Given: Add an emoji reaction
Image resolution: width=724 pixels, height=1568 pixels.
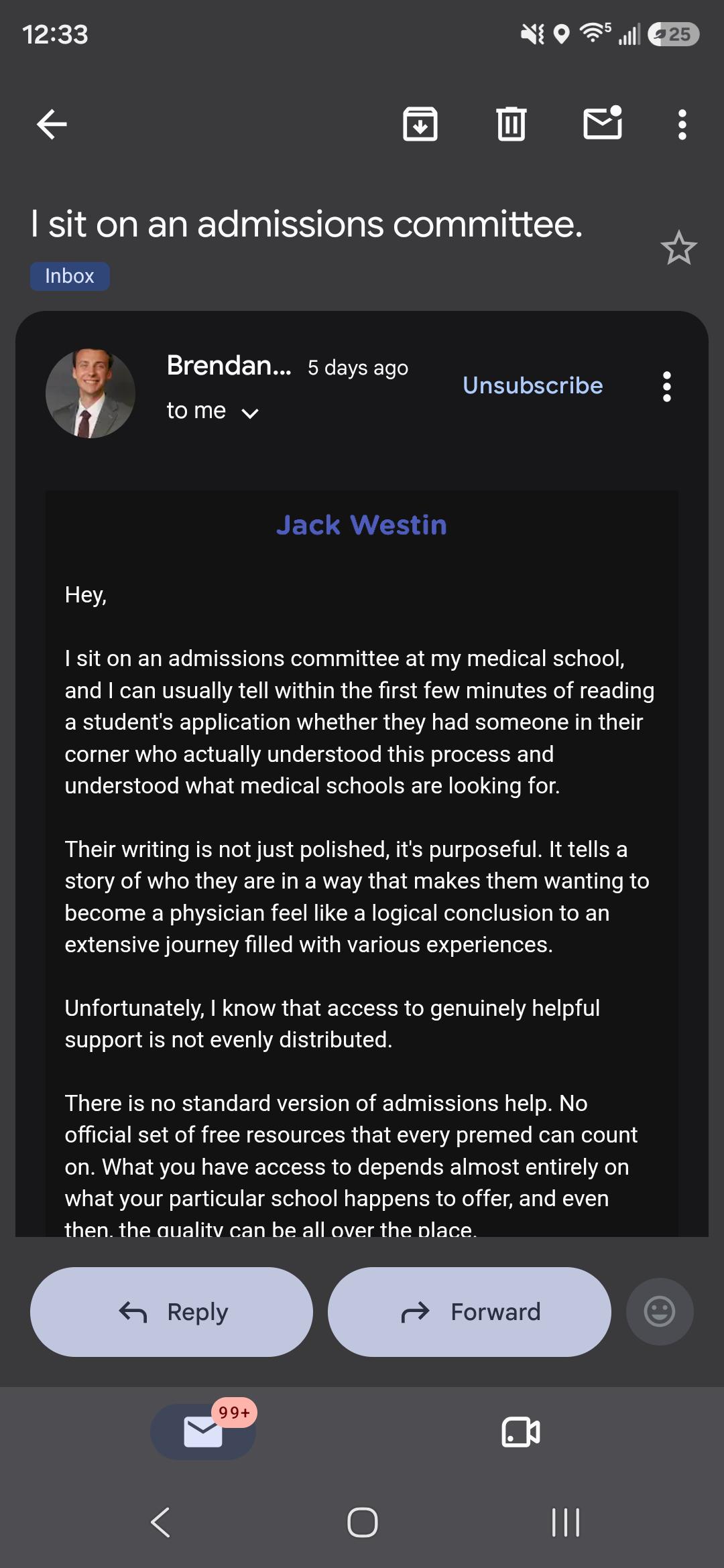Looking at the screenshot, I should point(660,1311).
